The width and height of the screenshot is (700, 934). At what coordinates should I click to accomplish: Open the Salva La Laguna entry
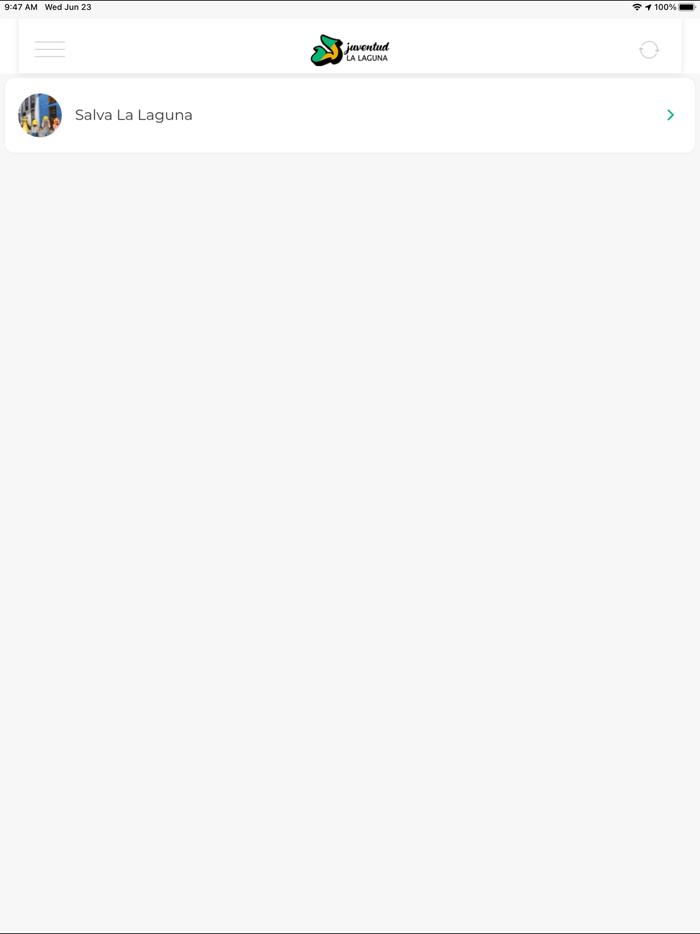click(x=349, y=115)
